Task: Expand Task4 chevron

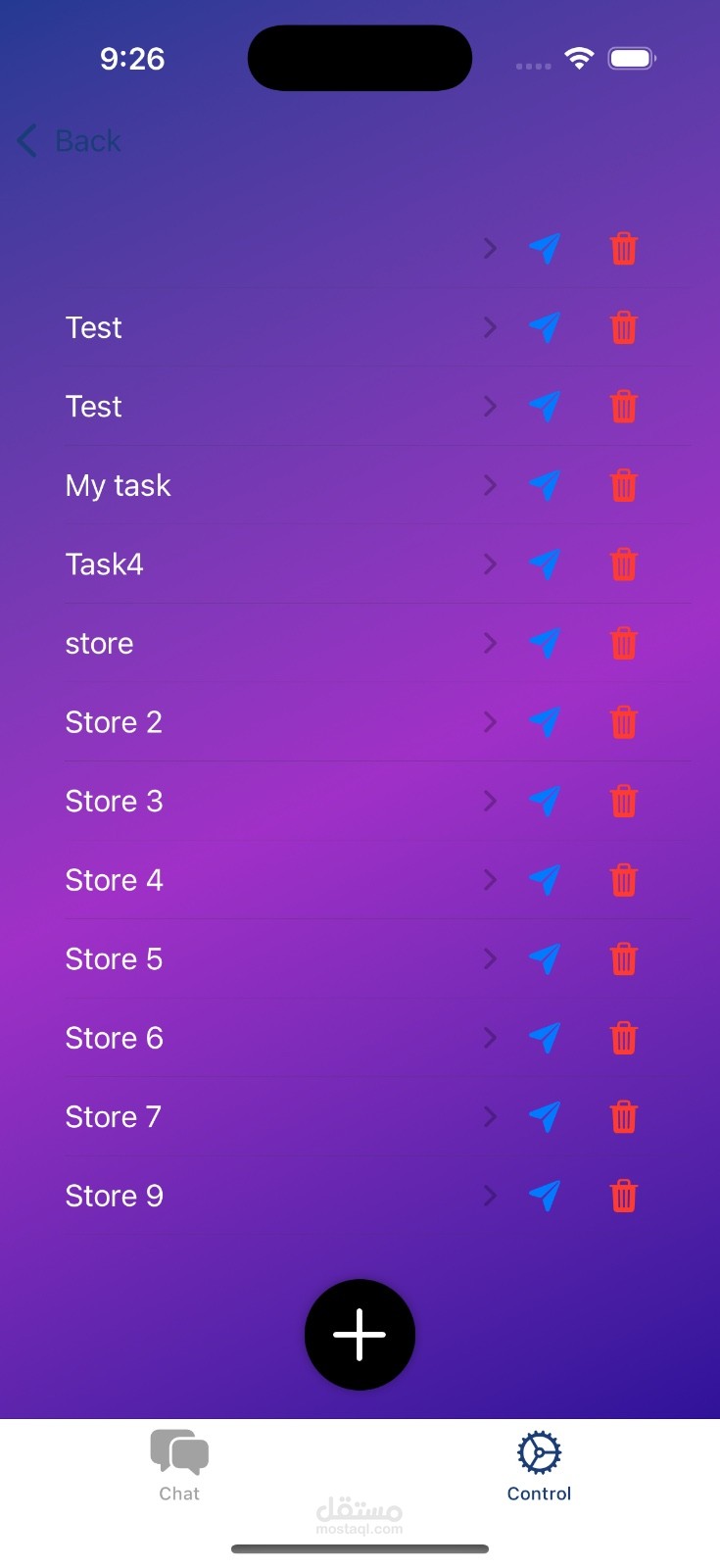Action: coord(490,563)
